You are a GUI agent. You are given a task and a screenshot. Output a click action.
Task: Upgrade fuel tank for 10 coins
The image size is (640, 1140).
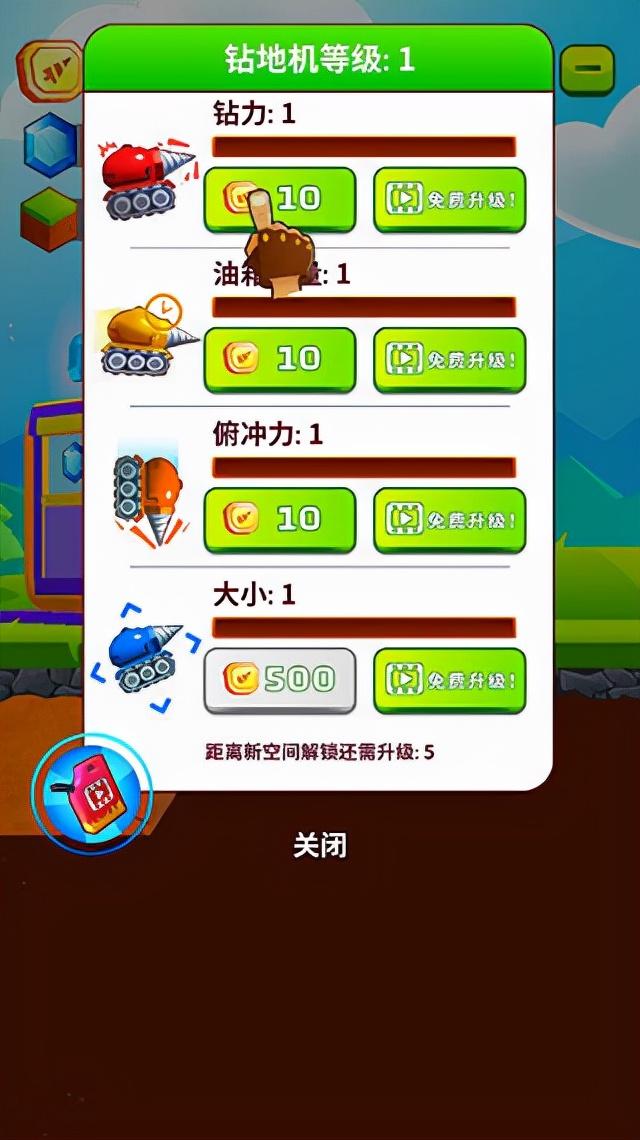pos(280,358)
